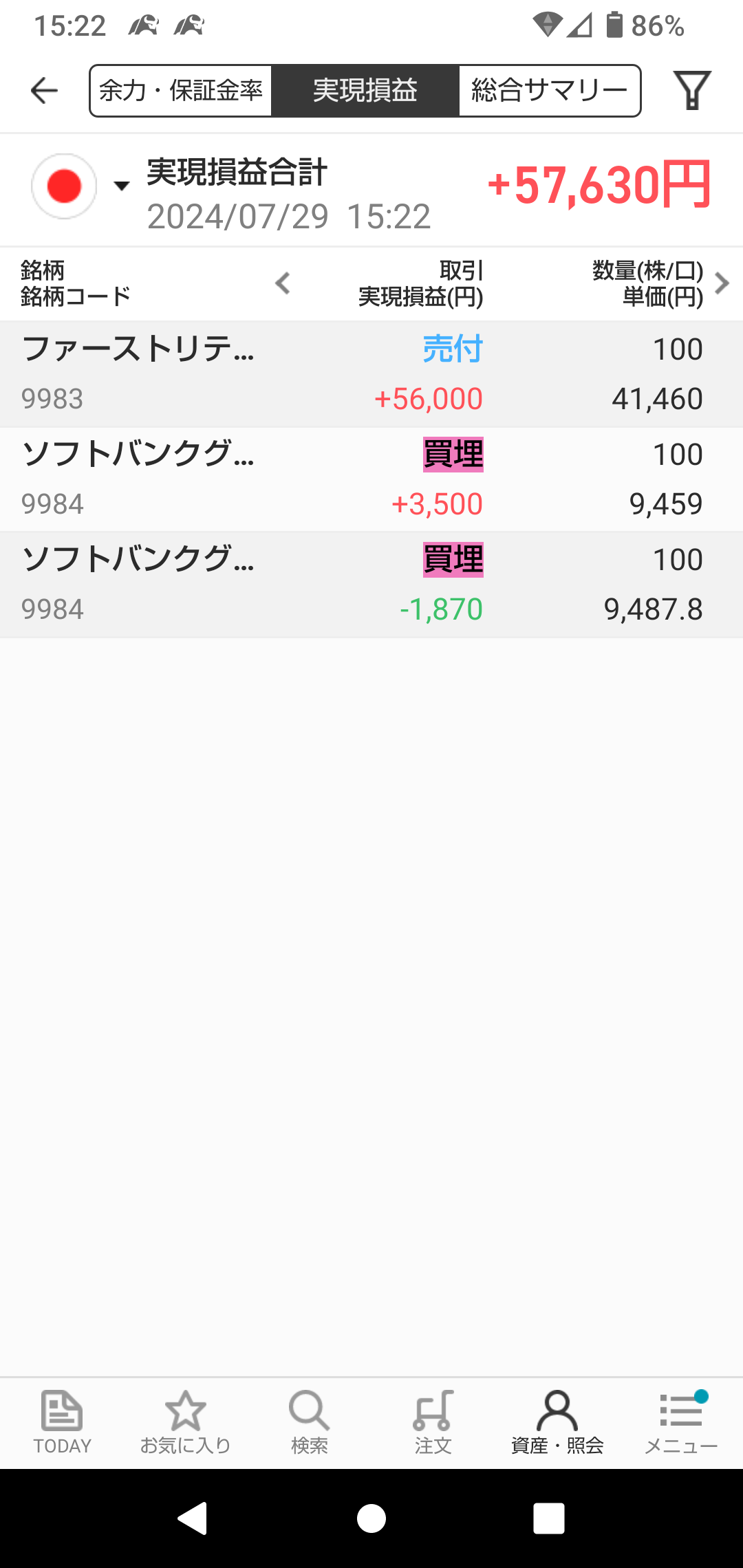Switch to 余力・保証金率 tab

pyautogui.click(x=181, y=91)
